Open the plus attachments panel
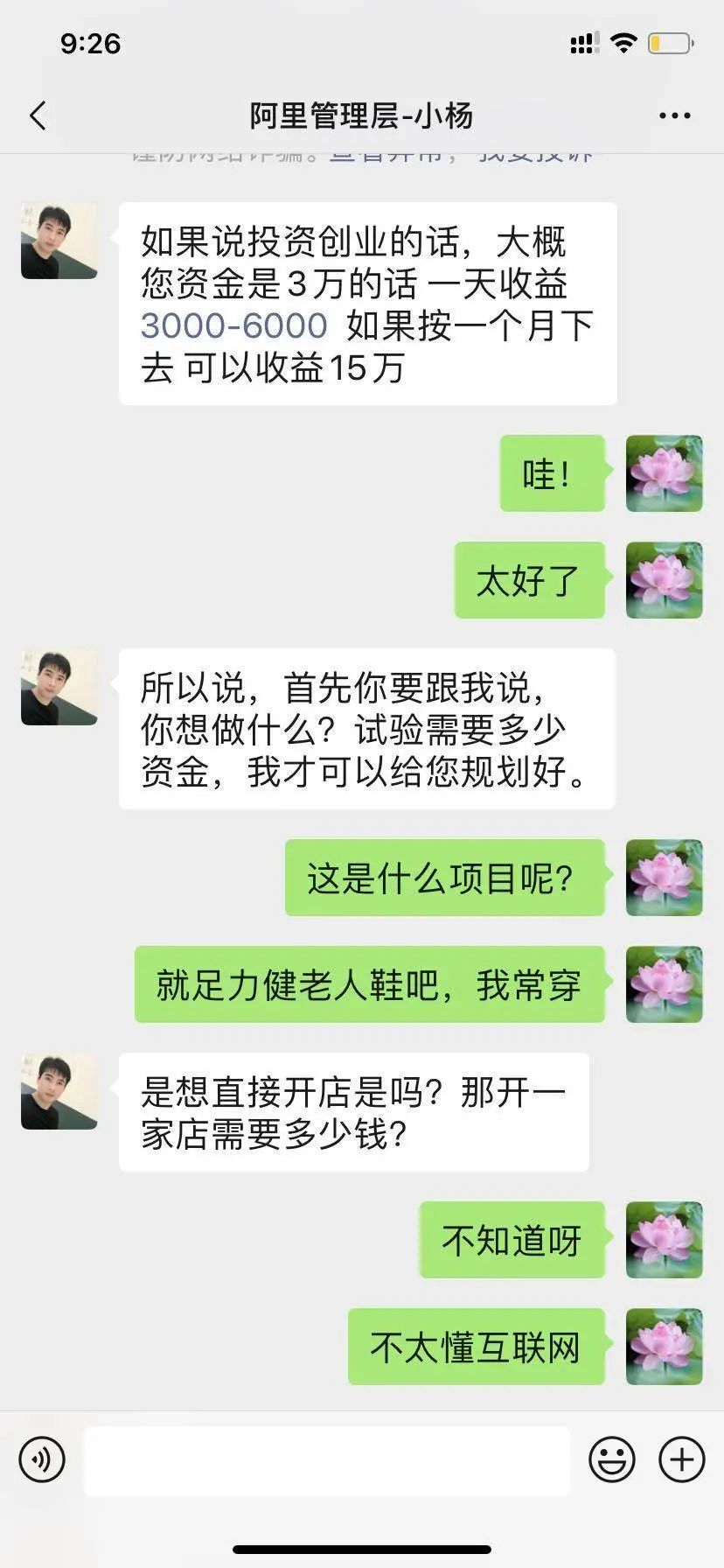 pos(681,1459)
